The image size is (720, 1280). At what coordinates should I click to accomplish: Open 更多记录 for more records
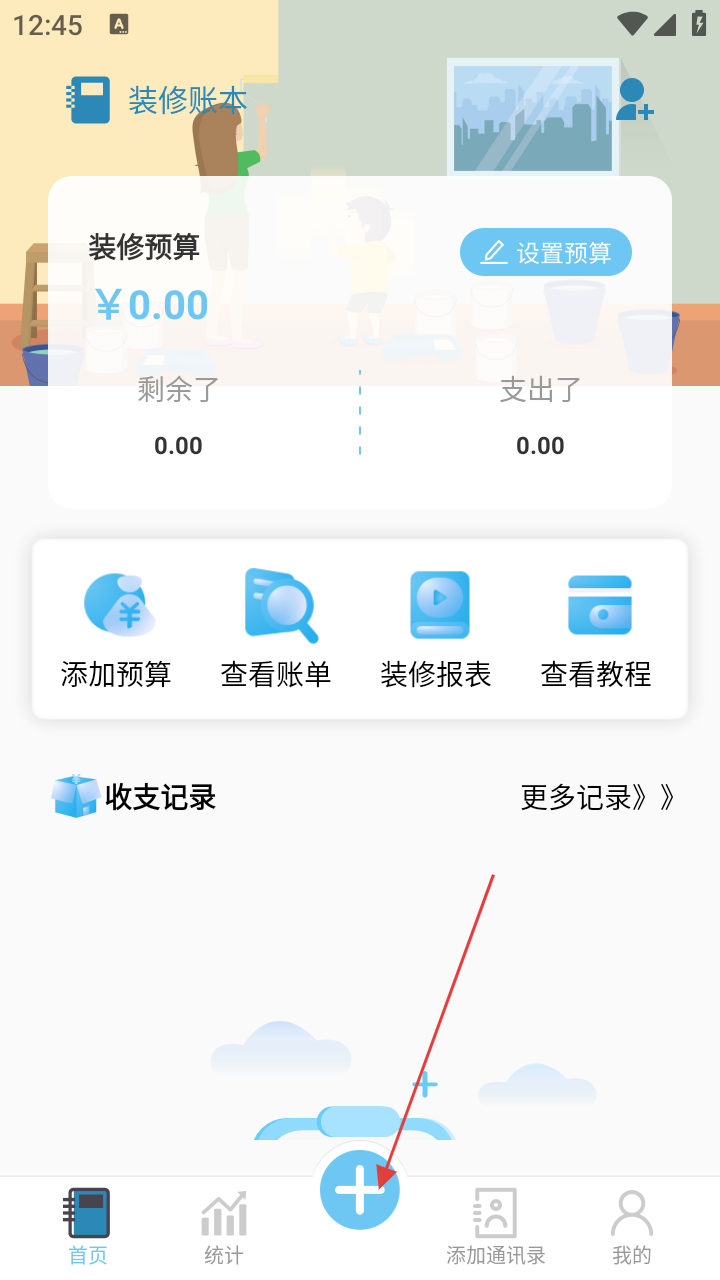point(598,797)
